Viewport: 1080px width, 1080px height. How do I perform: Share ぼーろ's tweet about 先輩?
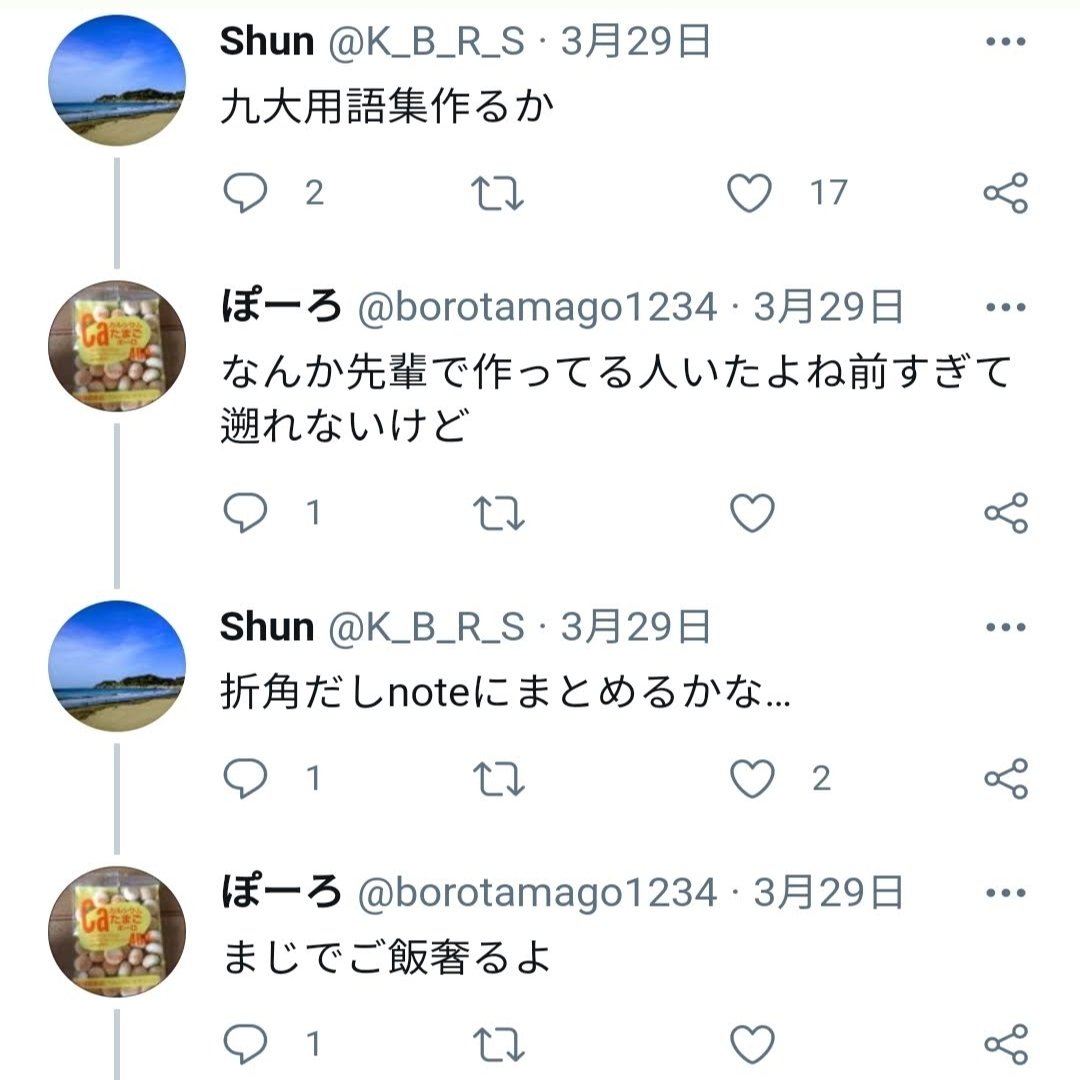(x=1006, y=513)
